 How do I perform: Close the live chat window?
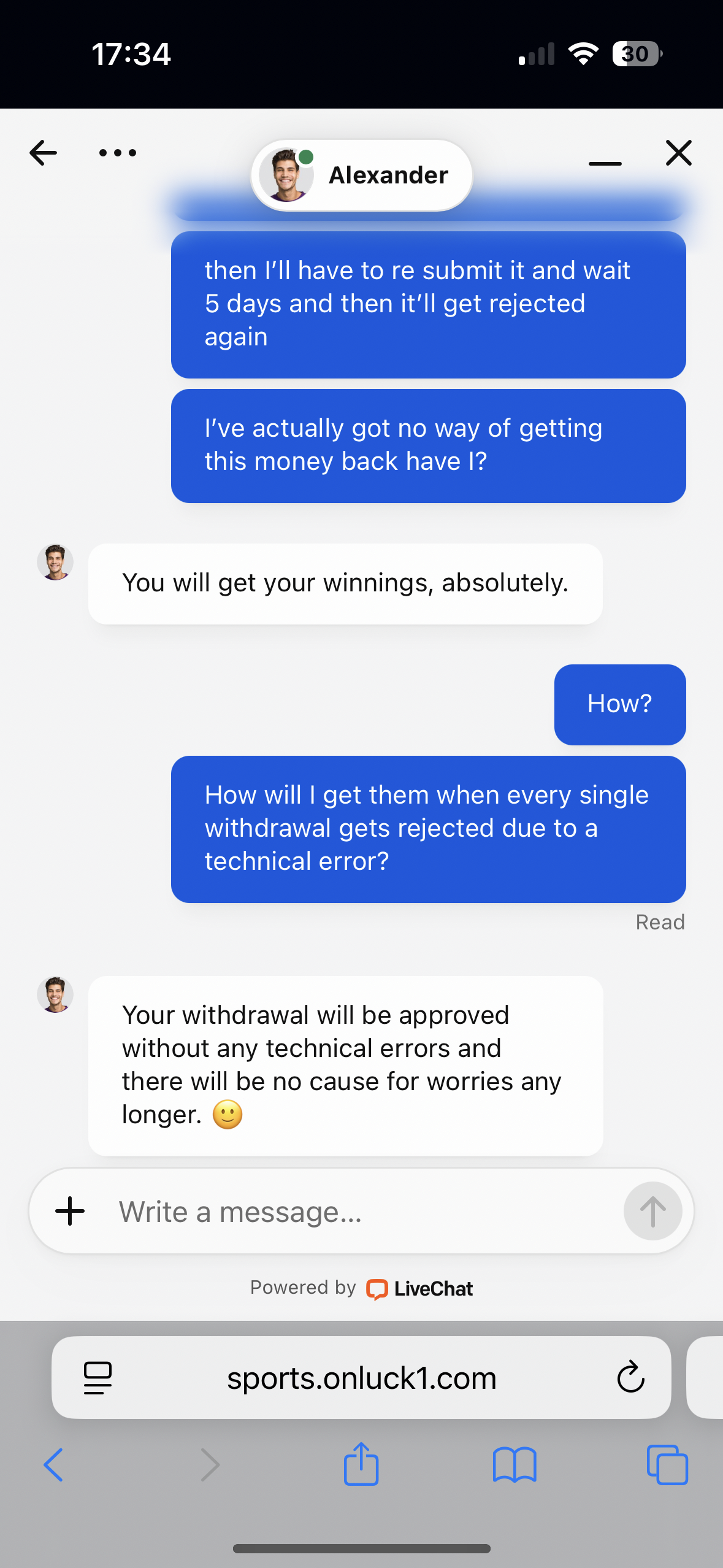(678, 153)
